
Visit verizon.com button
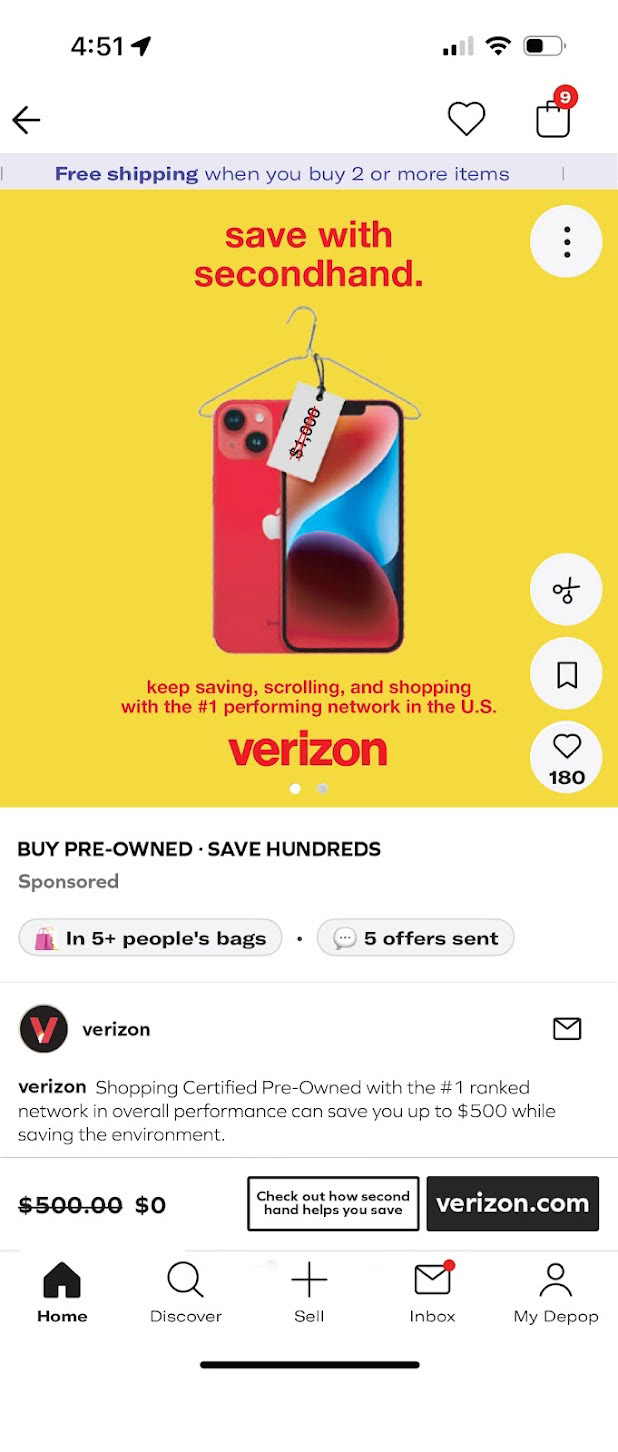point(512,1203)
